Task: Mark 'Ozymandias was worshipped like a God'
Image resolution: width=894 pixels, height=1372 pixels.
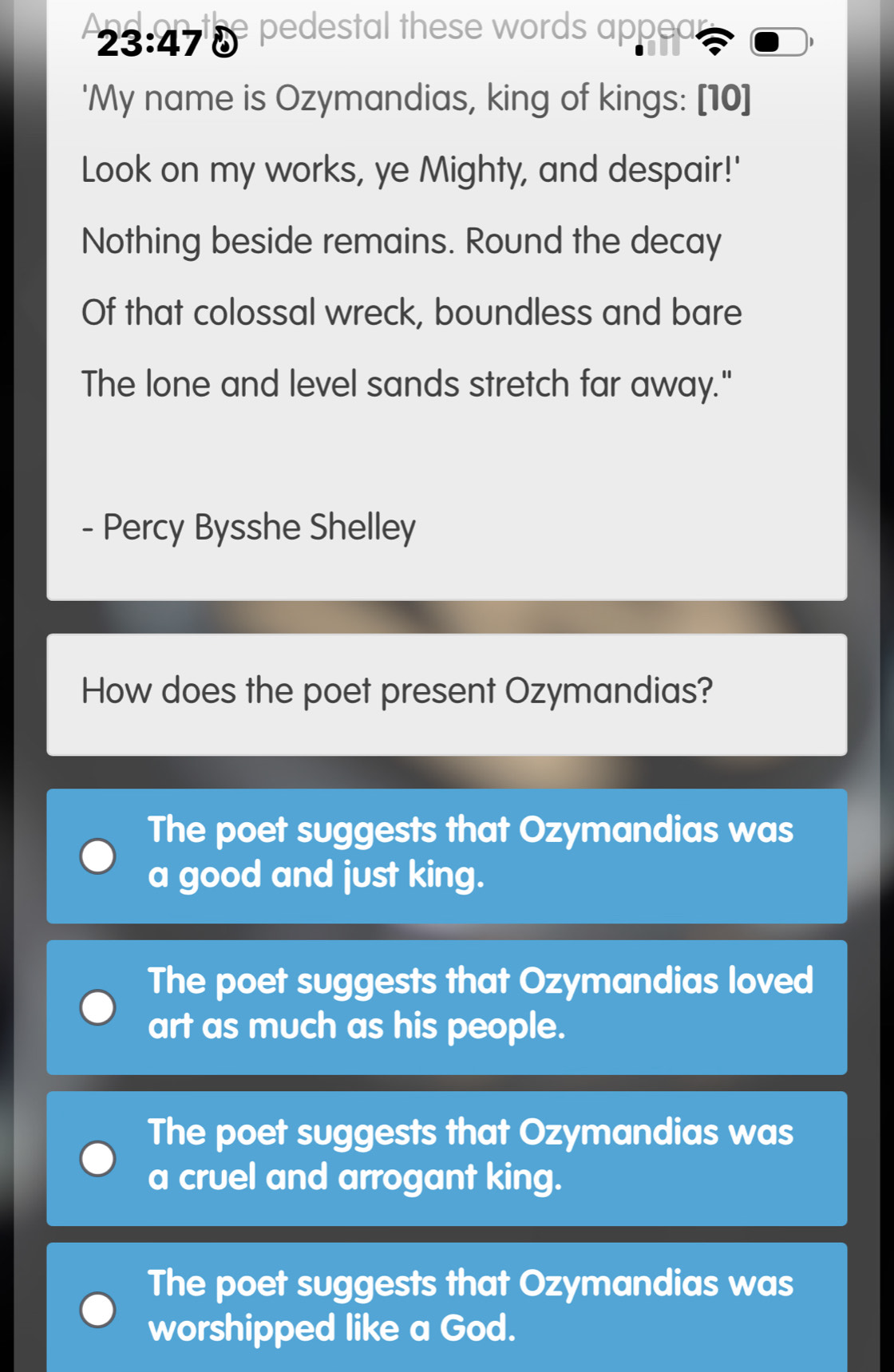Action: click(98, 1310)
